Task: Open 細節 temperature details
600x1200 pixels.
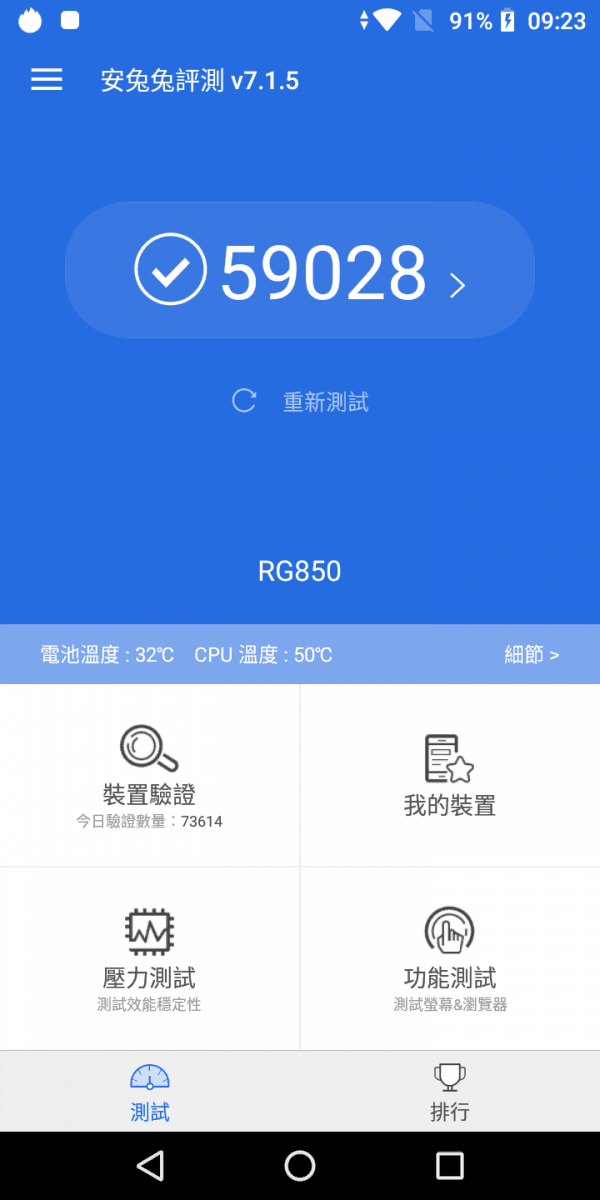Action: tap(531, 655)
